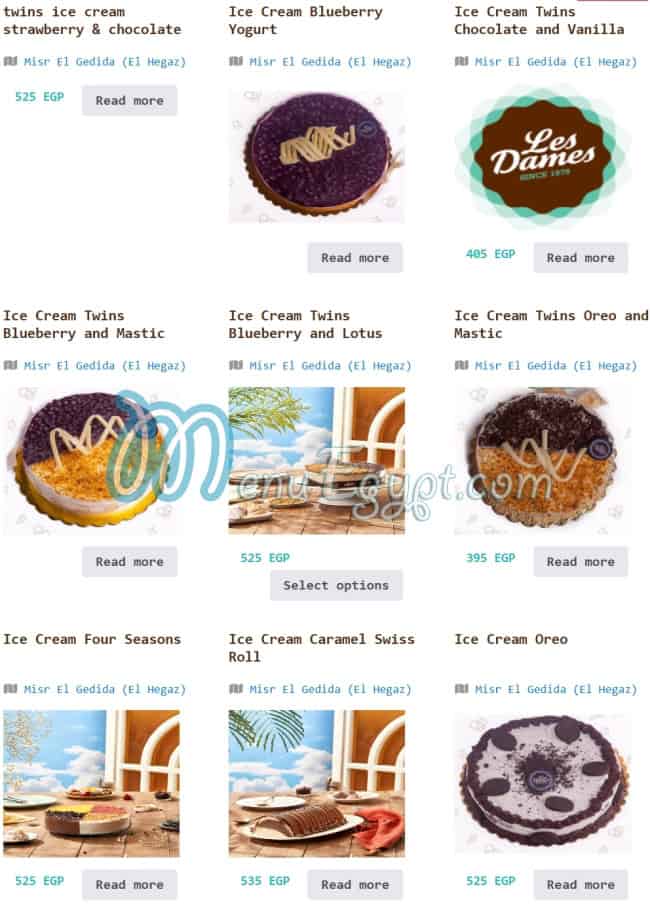Read more about Ice Cream Four Seasons

[129, 884]
